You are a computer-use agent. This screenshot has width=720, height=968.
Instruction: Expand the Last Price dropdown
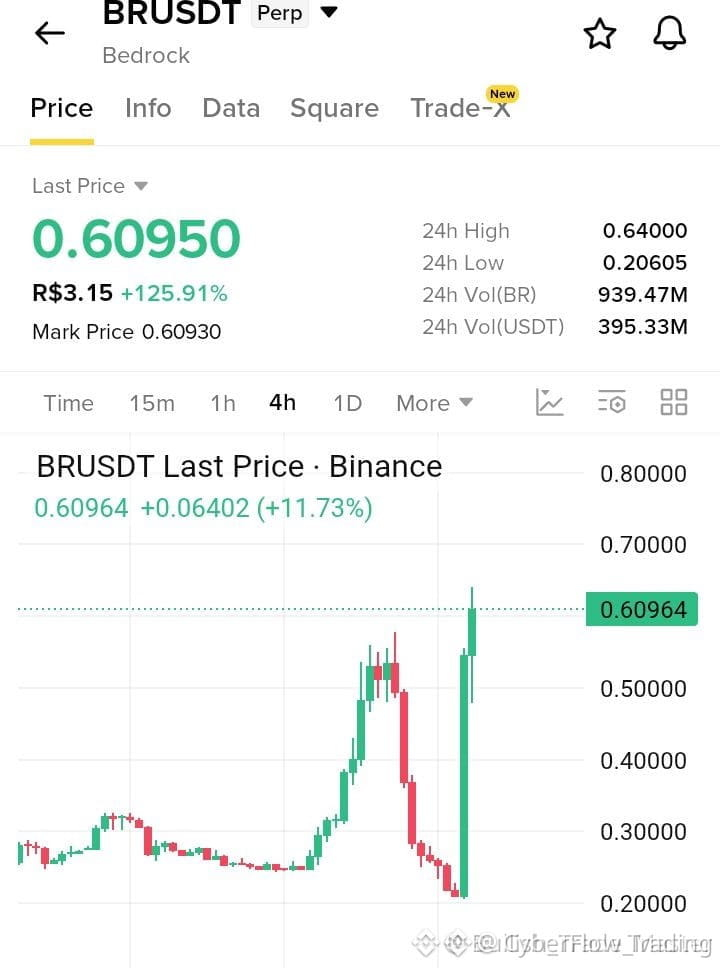90,186
